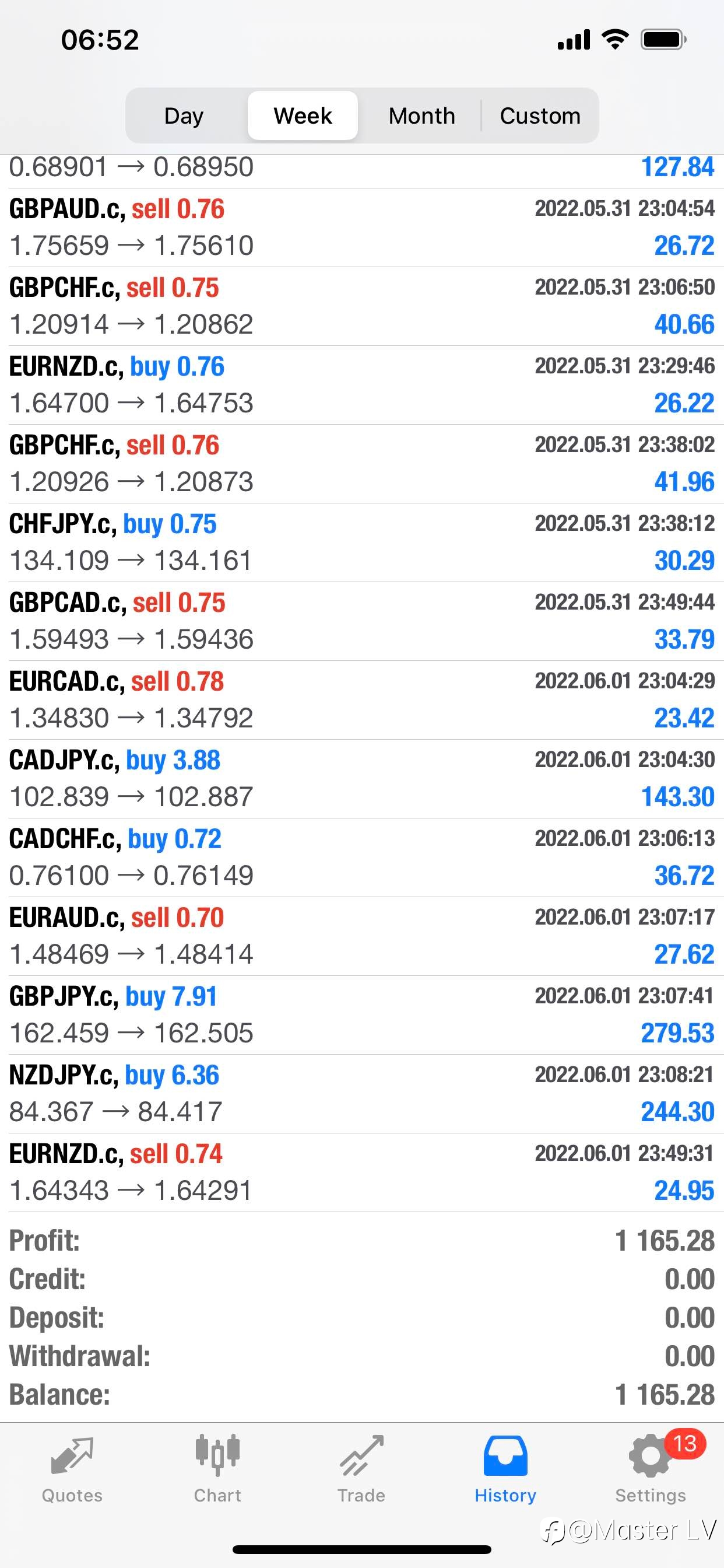Choose the Custom date range
The height and width of the screenshot is (1568, 724).
(x=540, y=116)
